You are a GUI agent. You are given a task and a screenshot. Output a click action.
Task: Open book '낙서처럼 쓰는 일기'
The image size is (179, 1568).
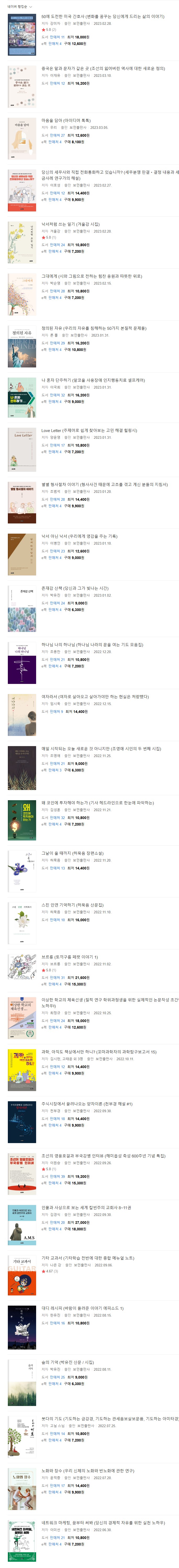pos(71,224)
